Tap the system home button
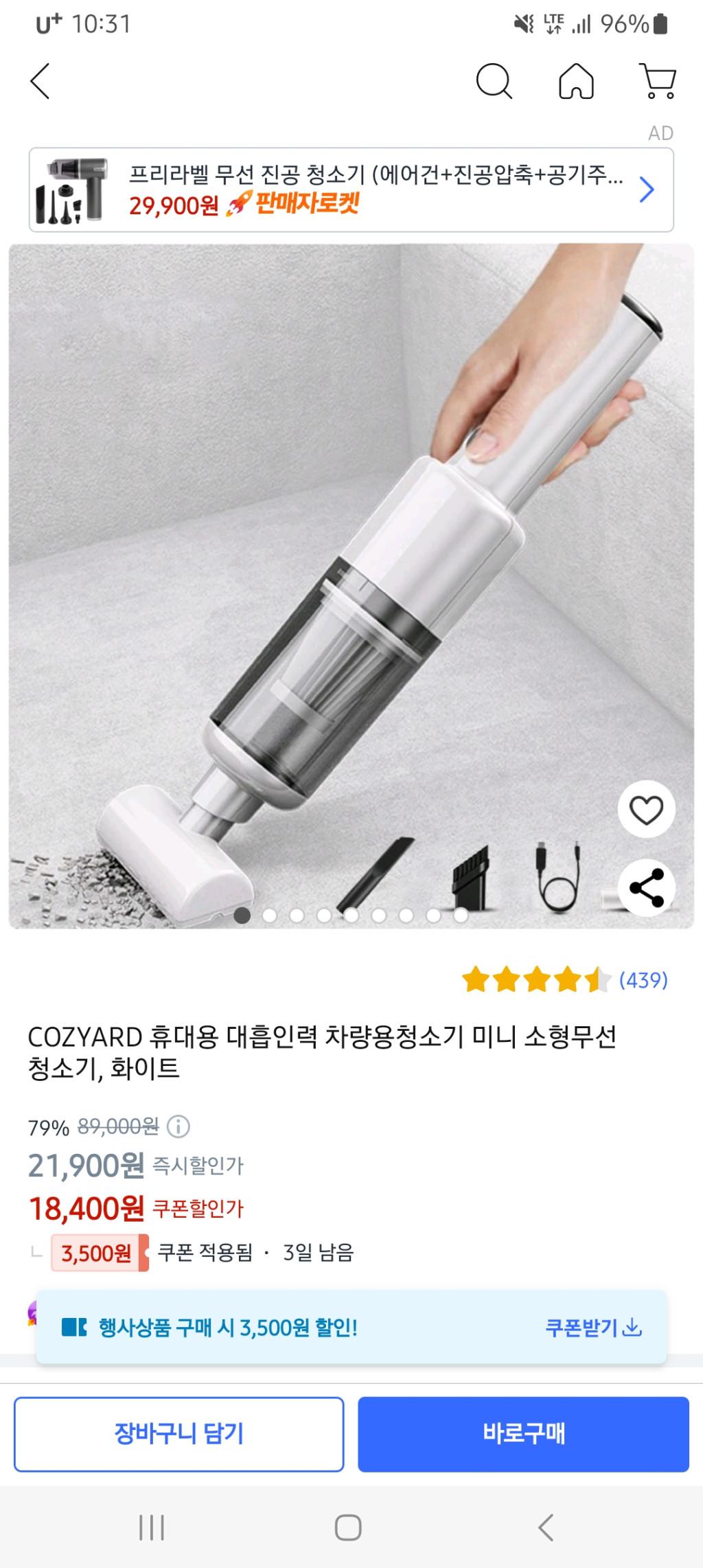Viewport: 703px width, 1568px height. click(348, 1528)
